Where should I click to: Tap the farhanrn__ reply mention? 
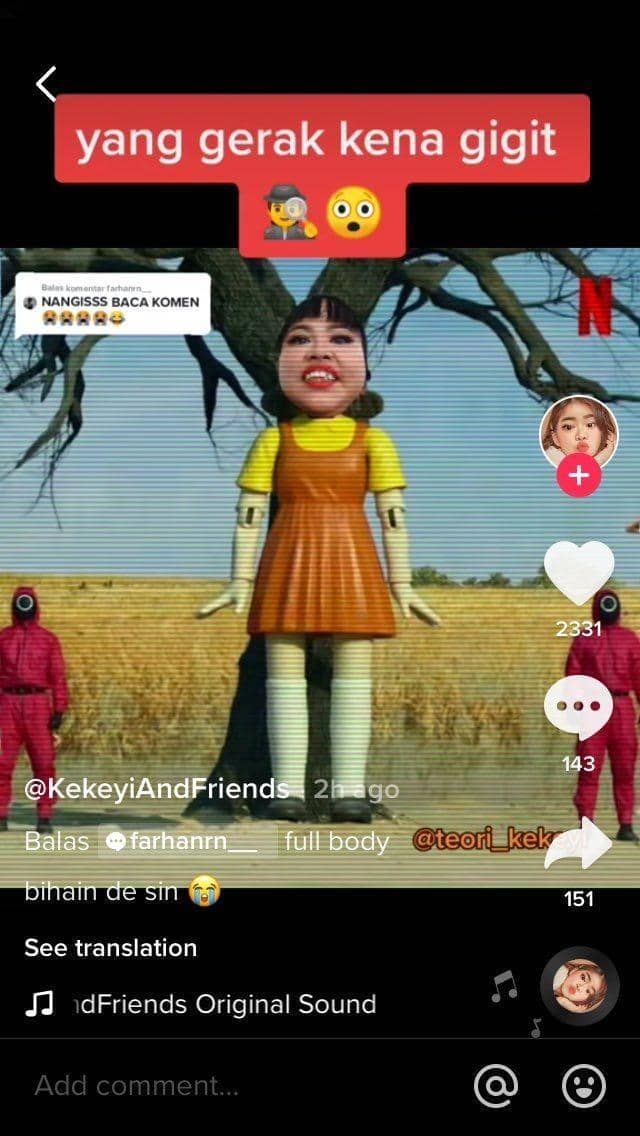click(x=187, y=842)
